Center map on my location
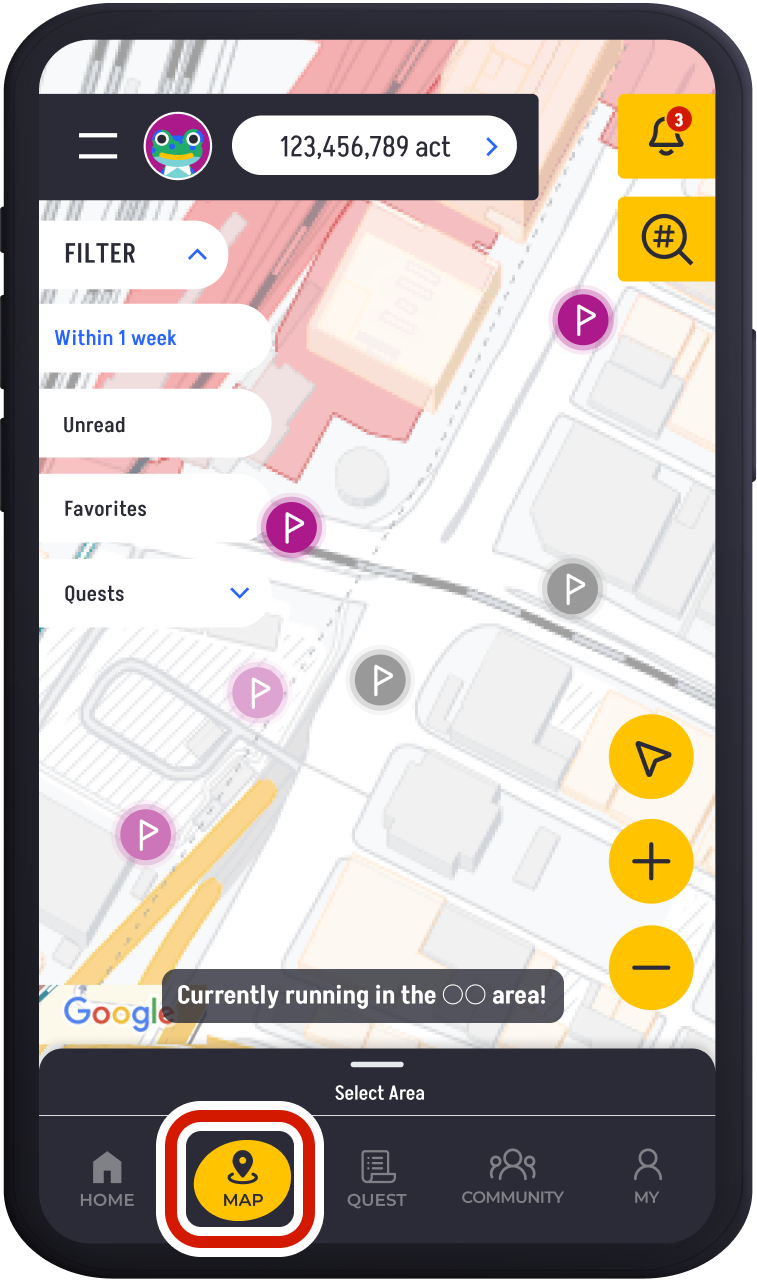The height and width of the screenshot is (1280, 757). [651, 758]
